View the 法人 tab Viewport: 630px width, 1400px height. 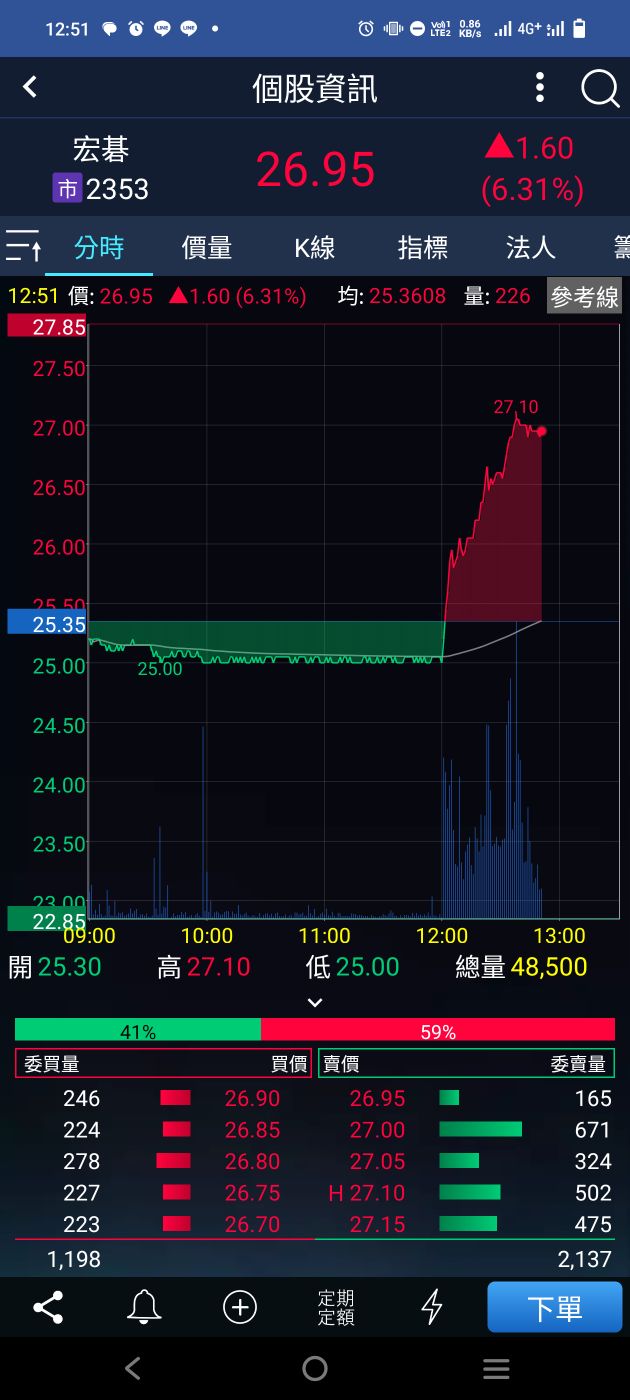point(530,247)
